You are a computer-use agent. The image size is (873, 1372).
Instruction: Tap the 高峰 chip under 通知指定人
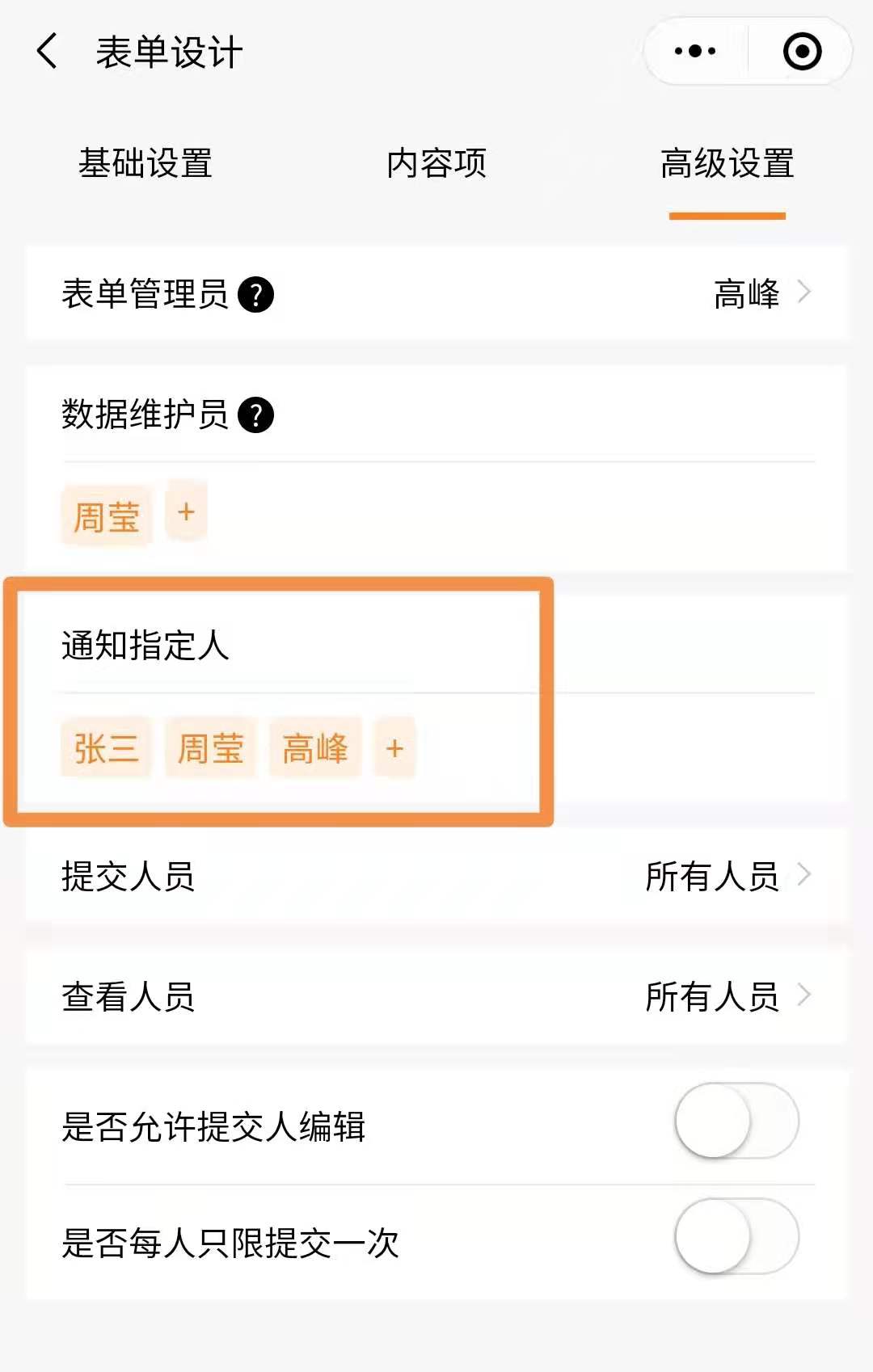[x=314, y=747]
